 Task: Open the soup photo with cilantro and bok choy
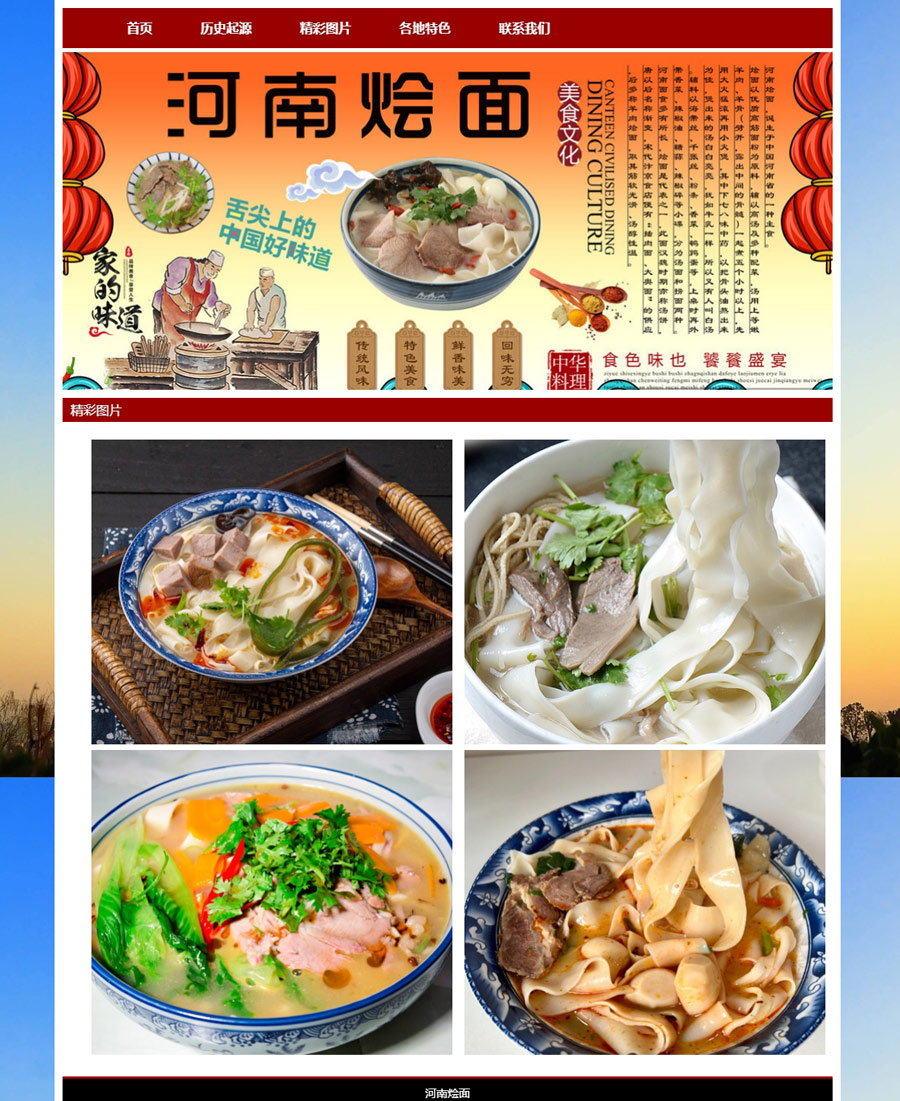pos(271,902)
